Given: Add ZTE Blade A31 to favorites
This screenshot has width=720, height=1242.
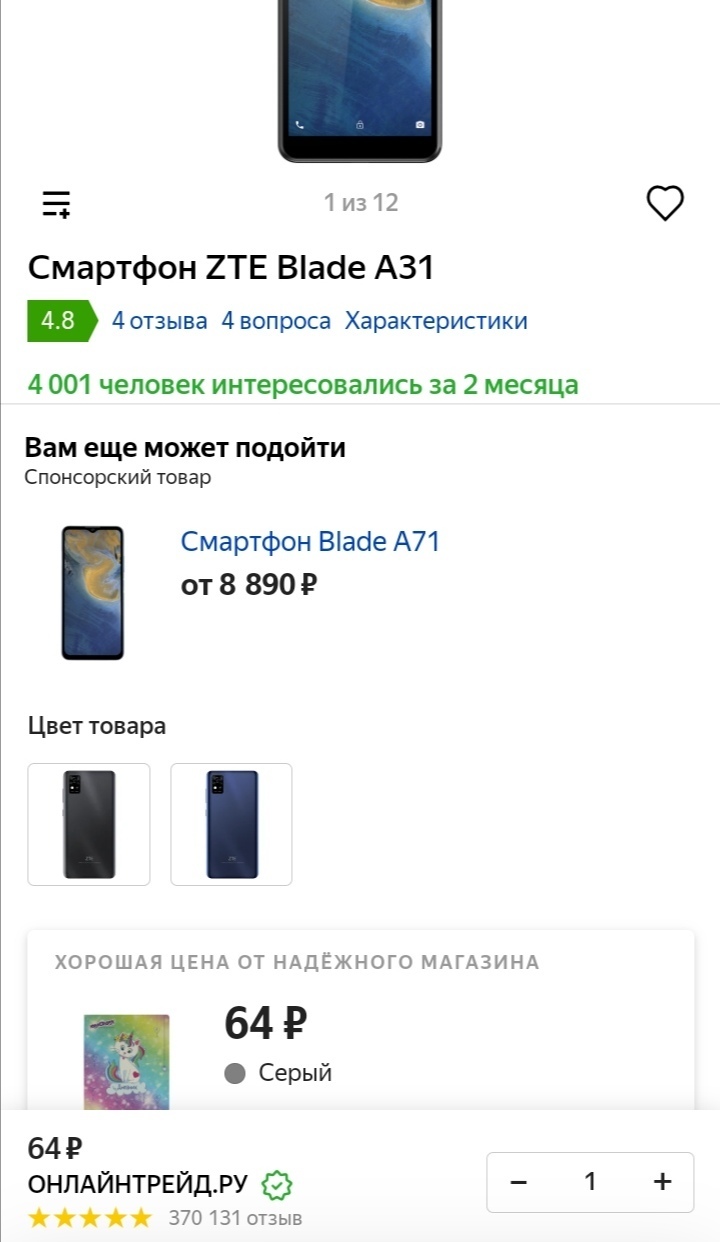Looking at the screenshot, I should click(664, 204).
